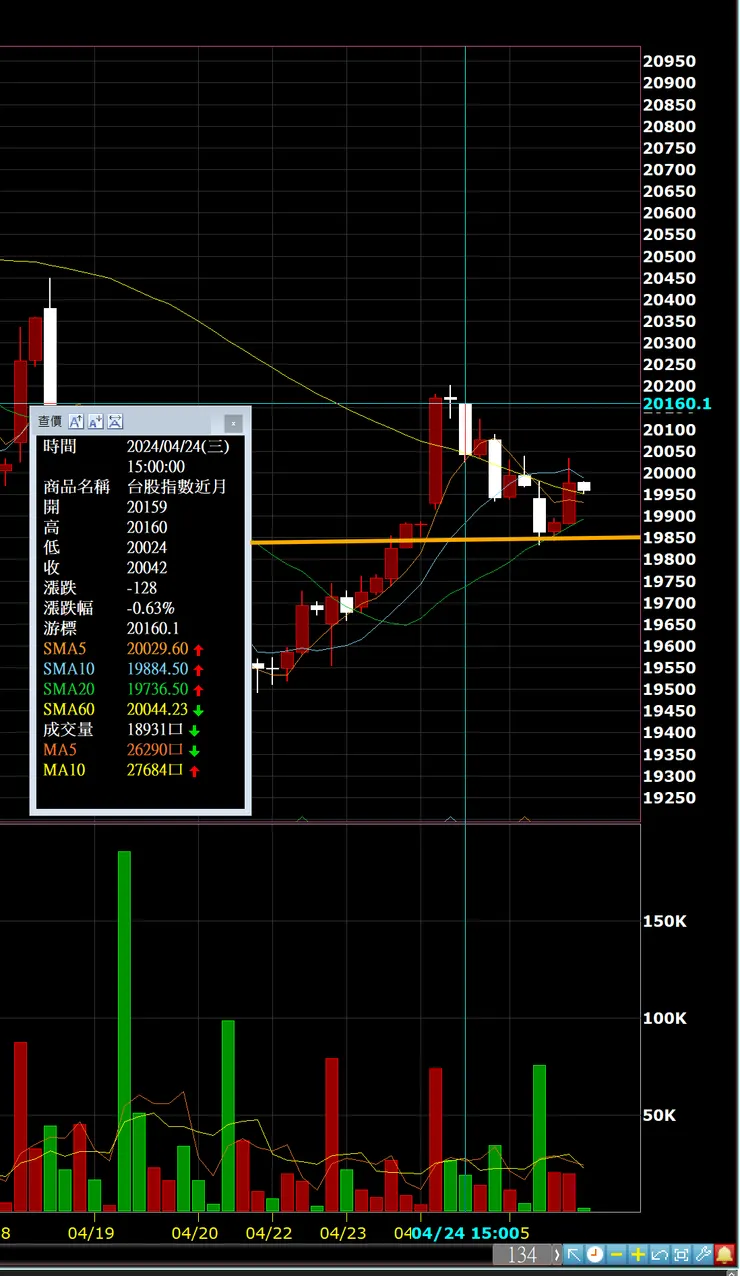Open the clock time settings icon

click(x=595, y=1254)
